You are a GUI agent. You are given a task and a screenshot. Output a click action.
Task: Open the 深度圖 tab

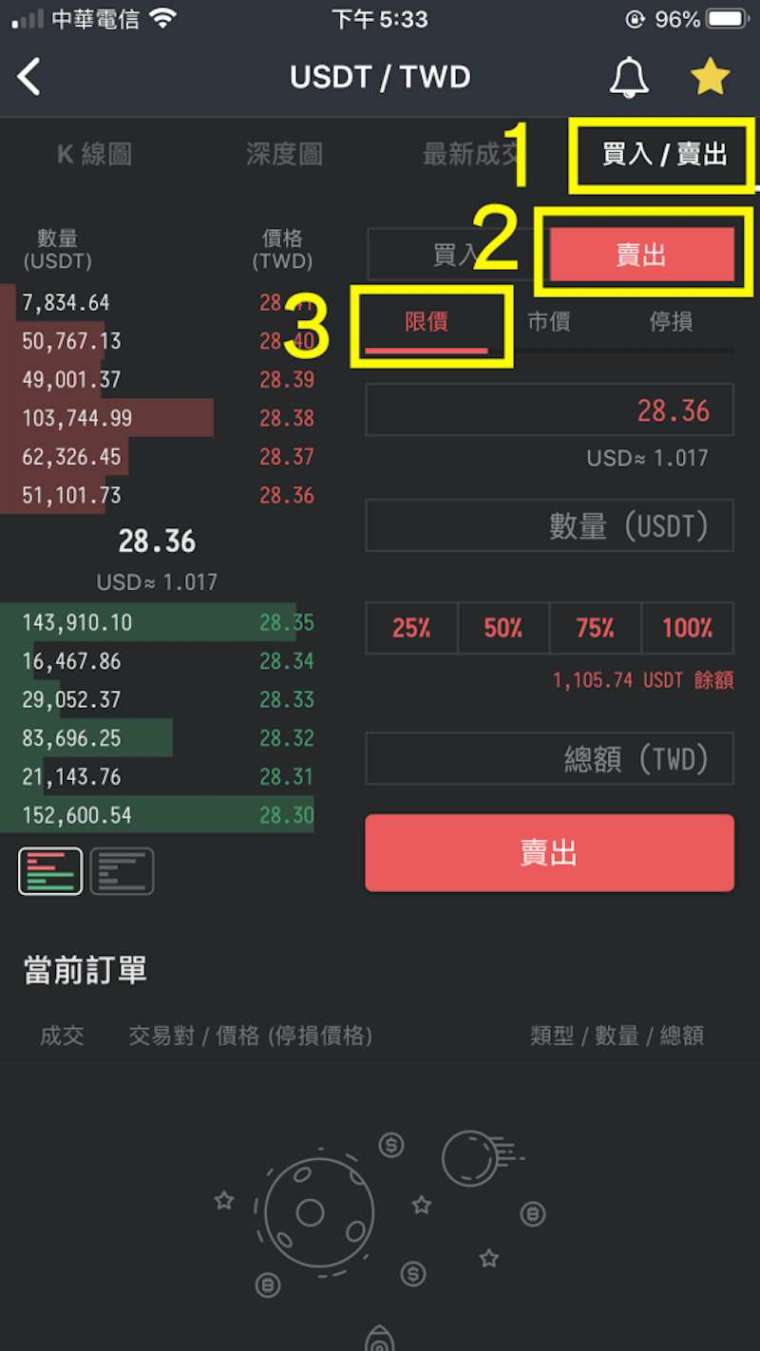pyautogui.click(x=284, y=155)
